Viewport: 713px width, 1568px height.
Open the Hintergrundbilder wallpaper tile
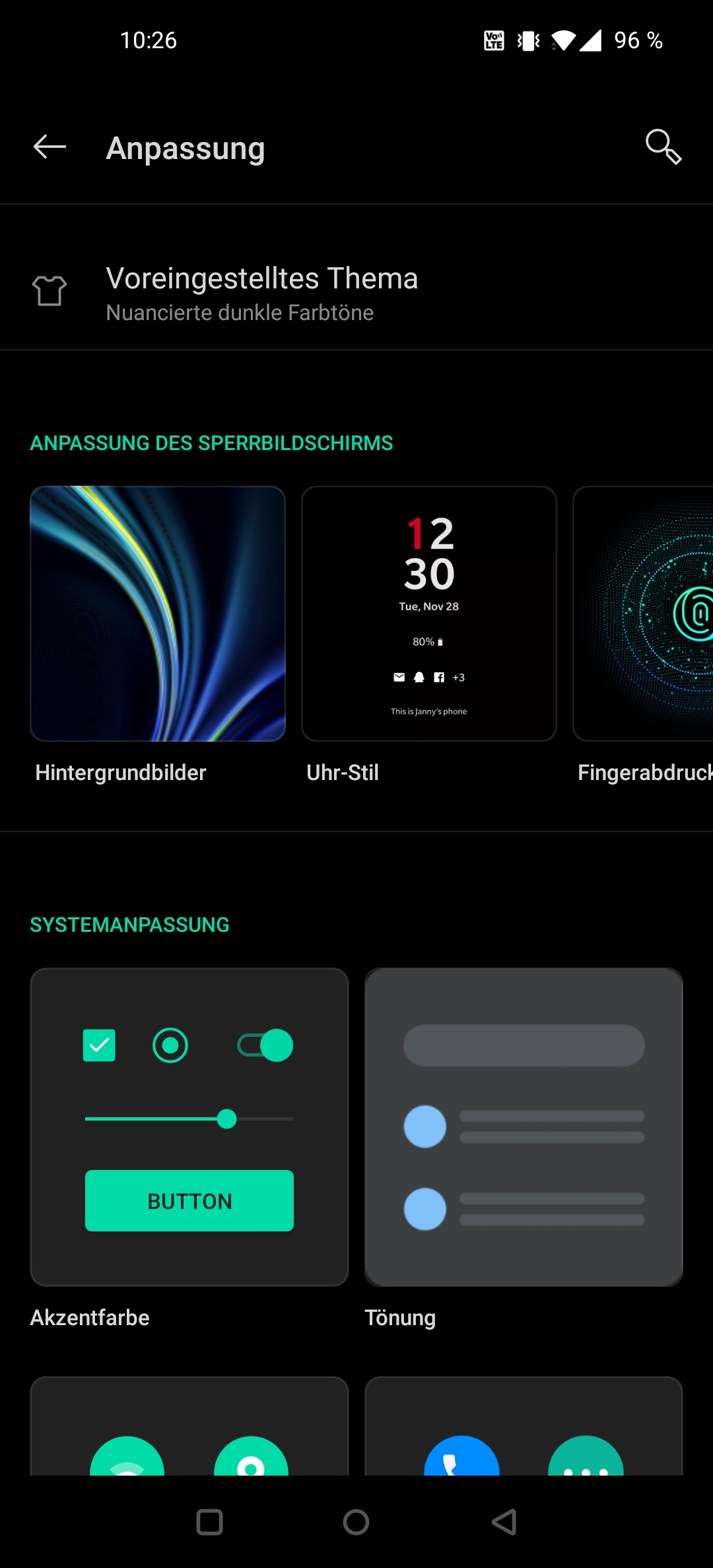158,614
